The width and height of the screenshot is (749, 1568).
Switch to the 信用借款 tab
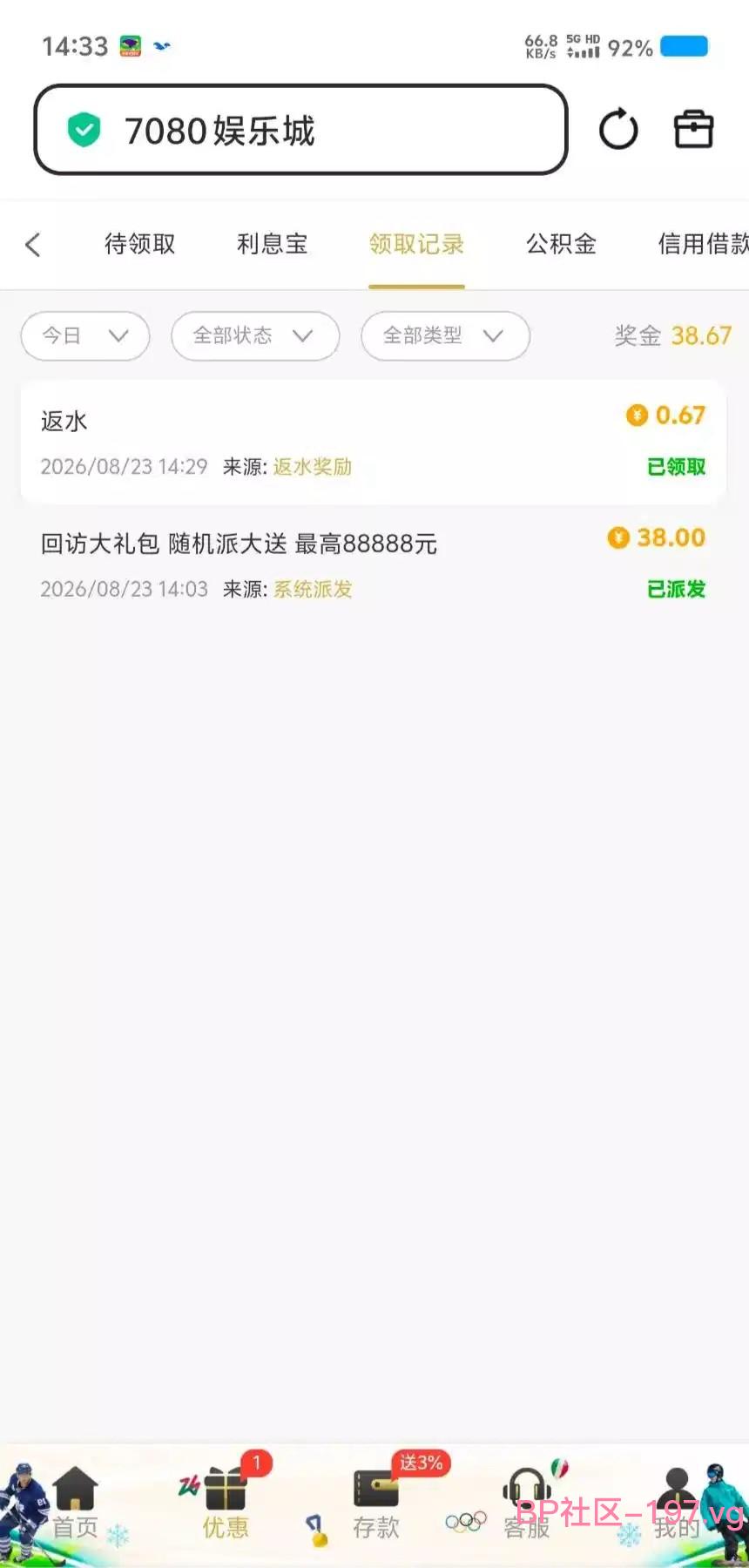[702, 245]
